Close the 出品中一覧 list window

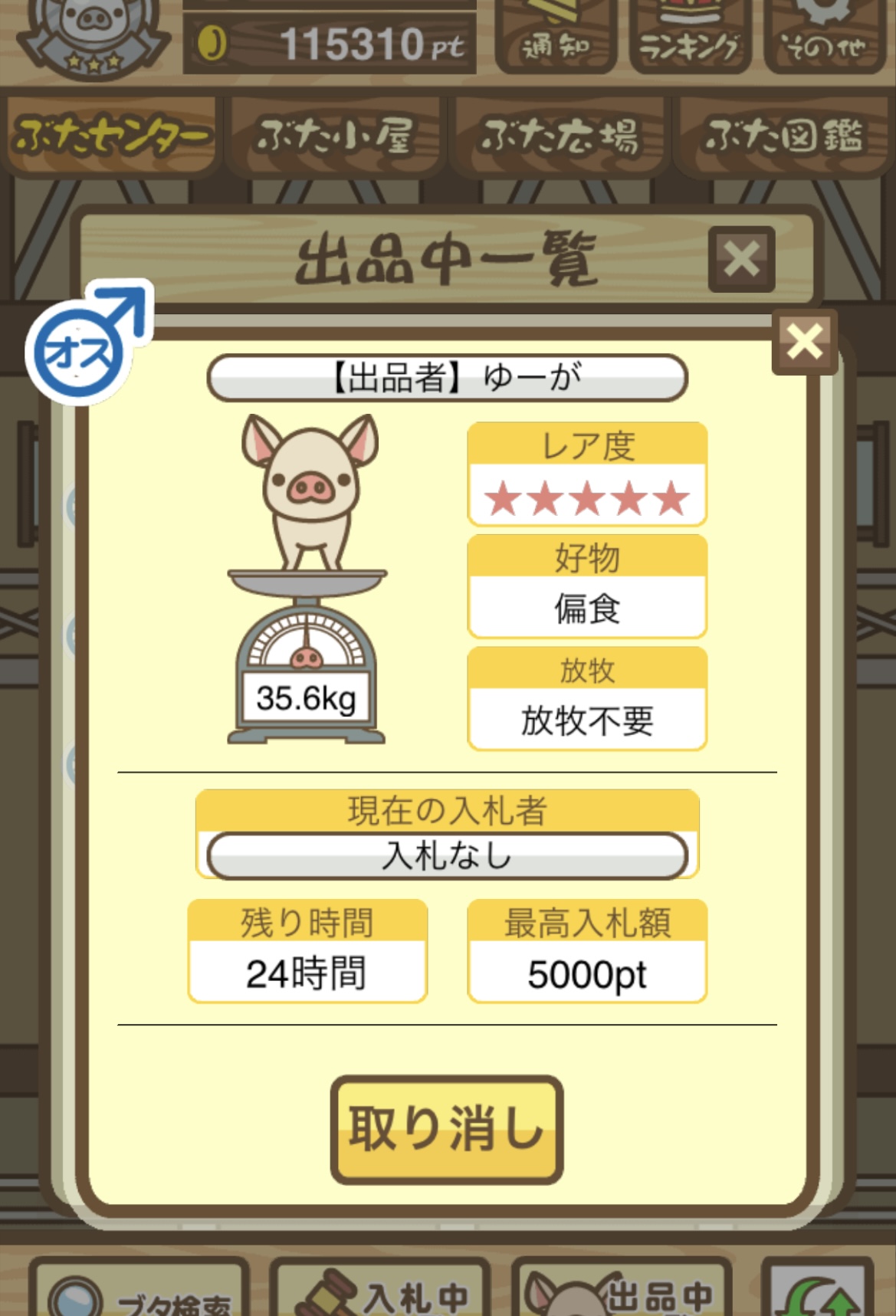(x=741, y=259)
